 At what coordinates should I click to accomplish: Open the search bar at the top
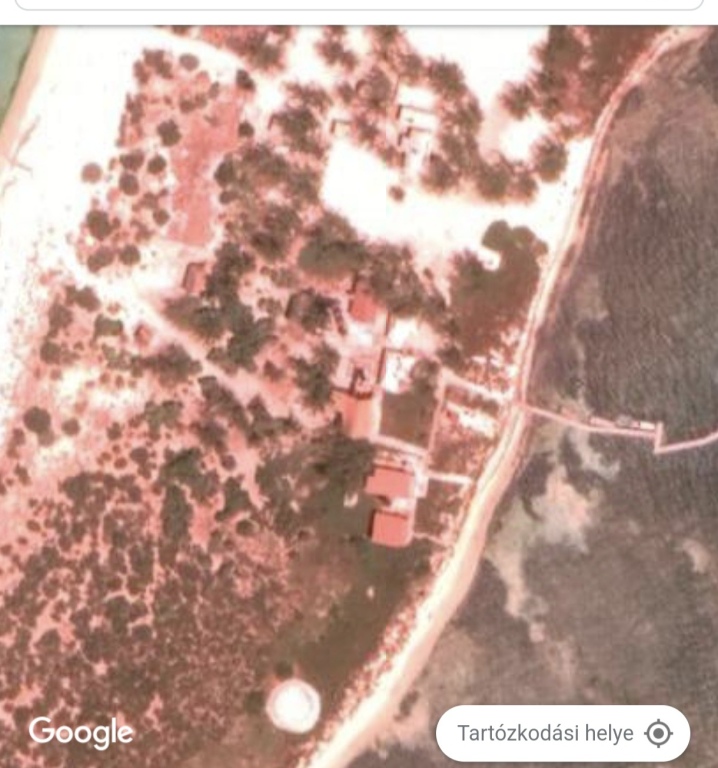[x=359, y=4]
